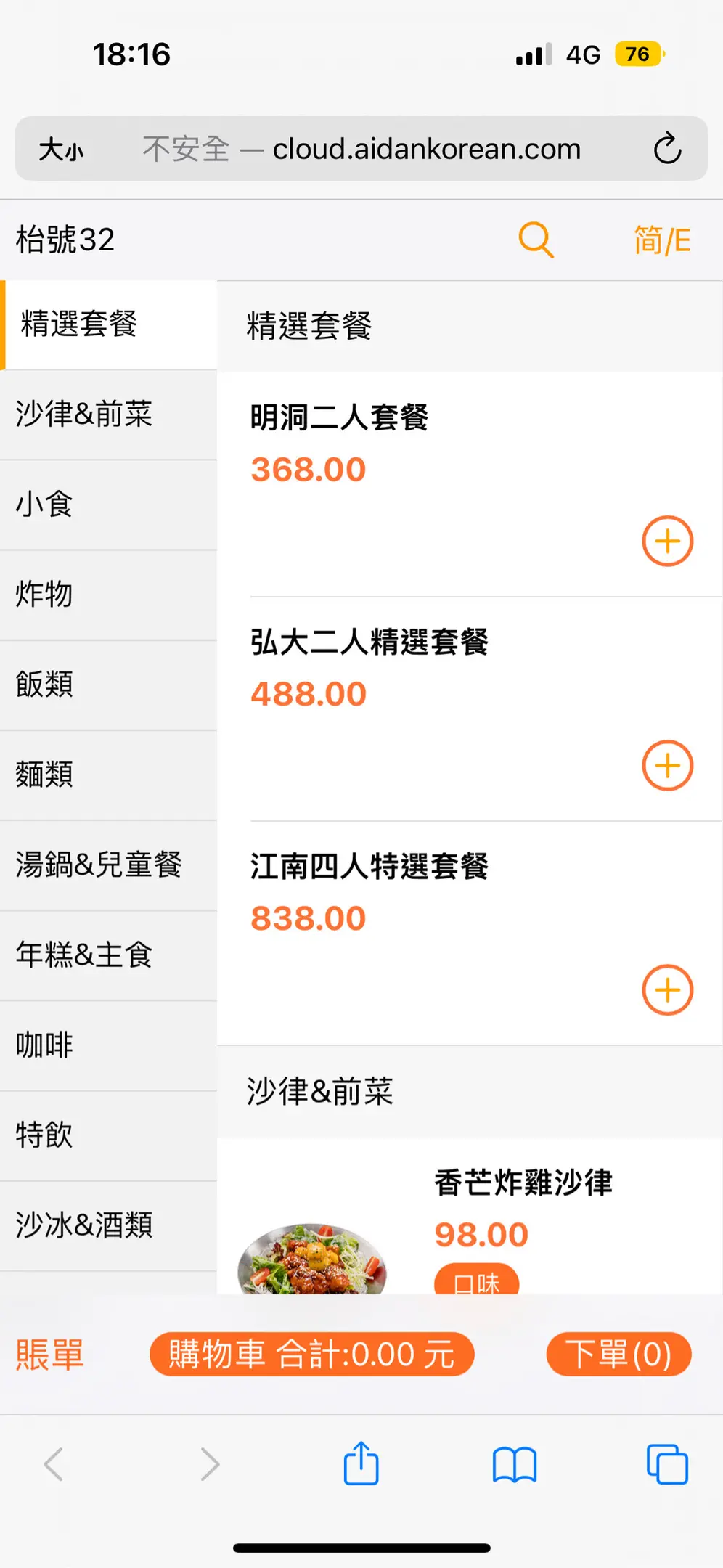Image resolution: width=723 pixels, height=1568 pixels.
Task: Add 明洞二人套餐 to the cart
Action: coord(667,541)
